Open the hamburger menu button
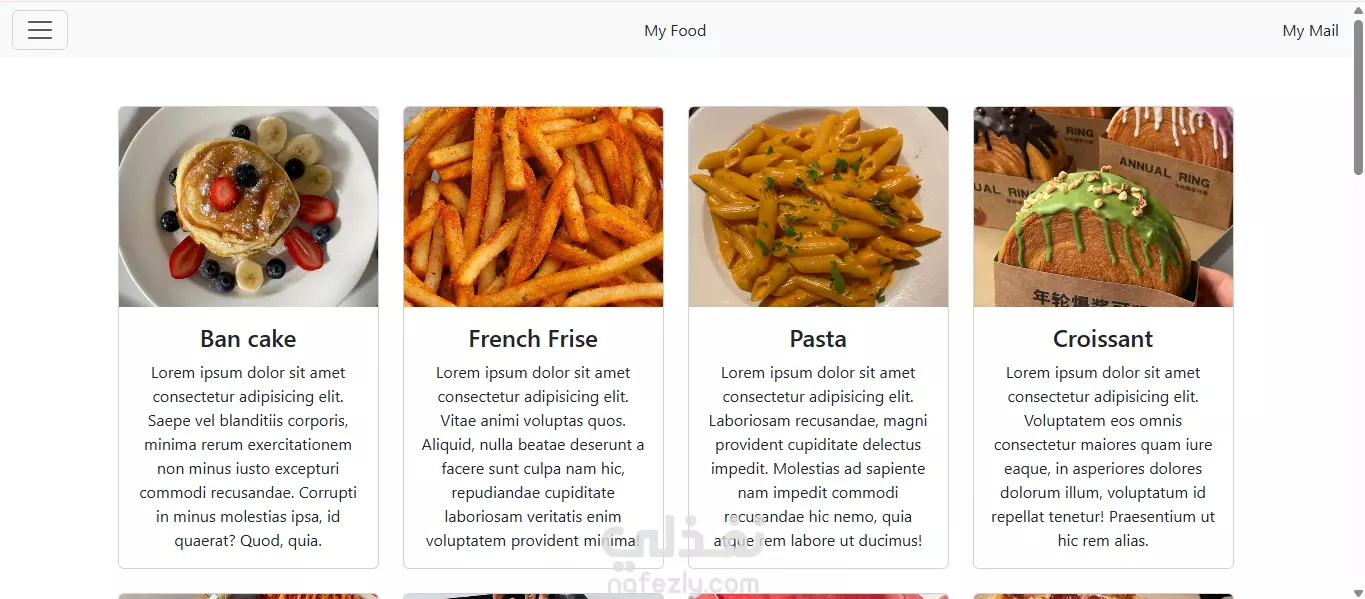 pos(40,30)
